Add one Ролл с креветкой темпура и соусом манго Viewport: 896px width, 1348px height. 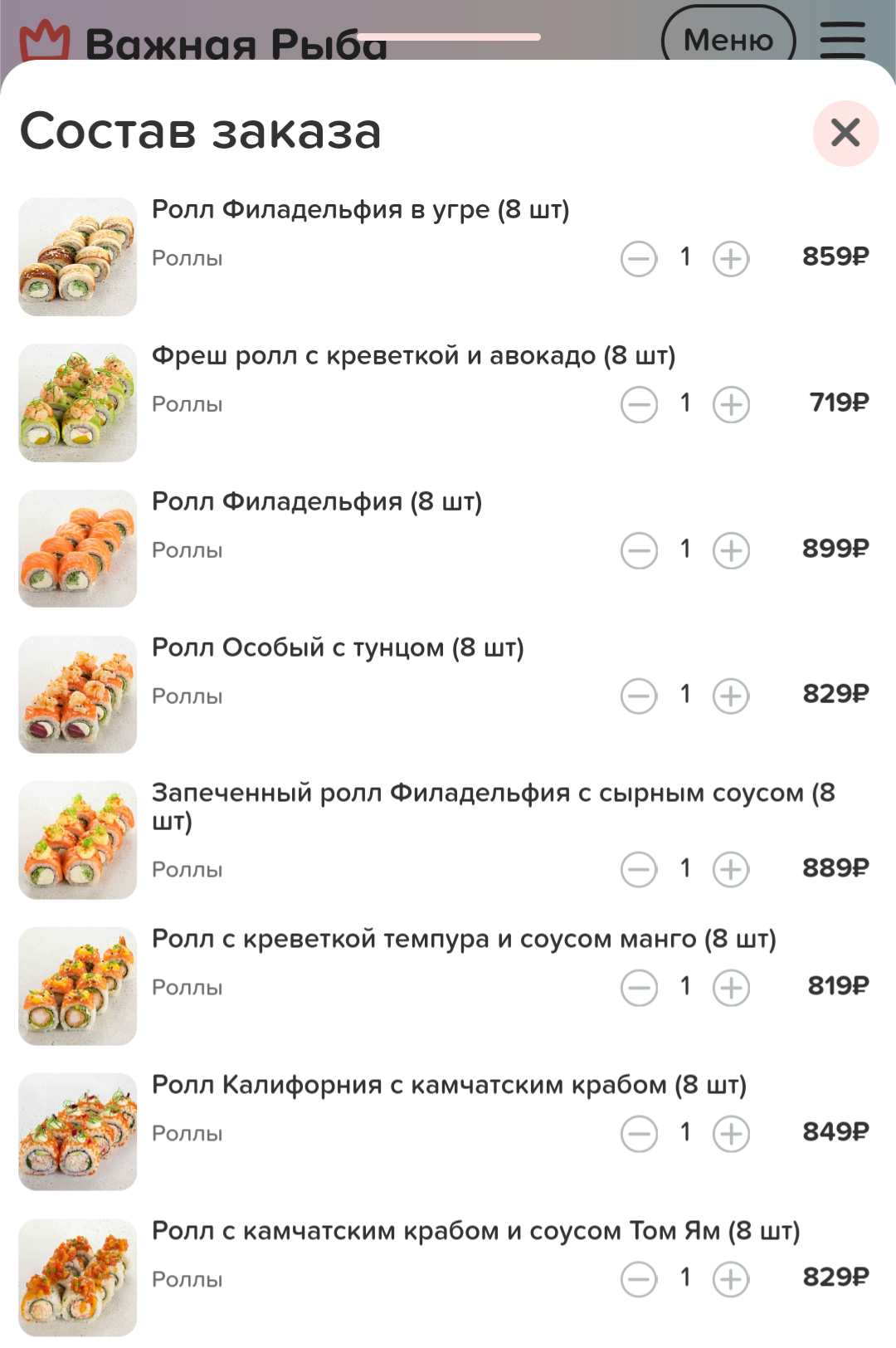[x=731, y=988]
